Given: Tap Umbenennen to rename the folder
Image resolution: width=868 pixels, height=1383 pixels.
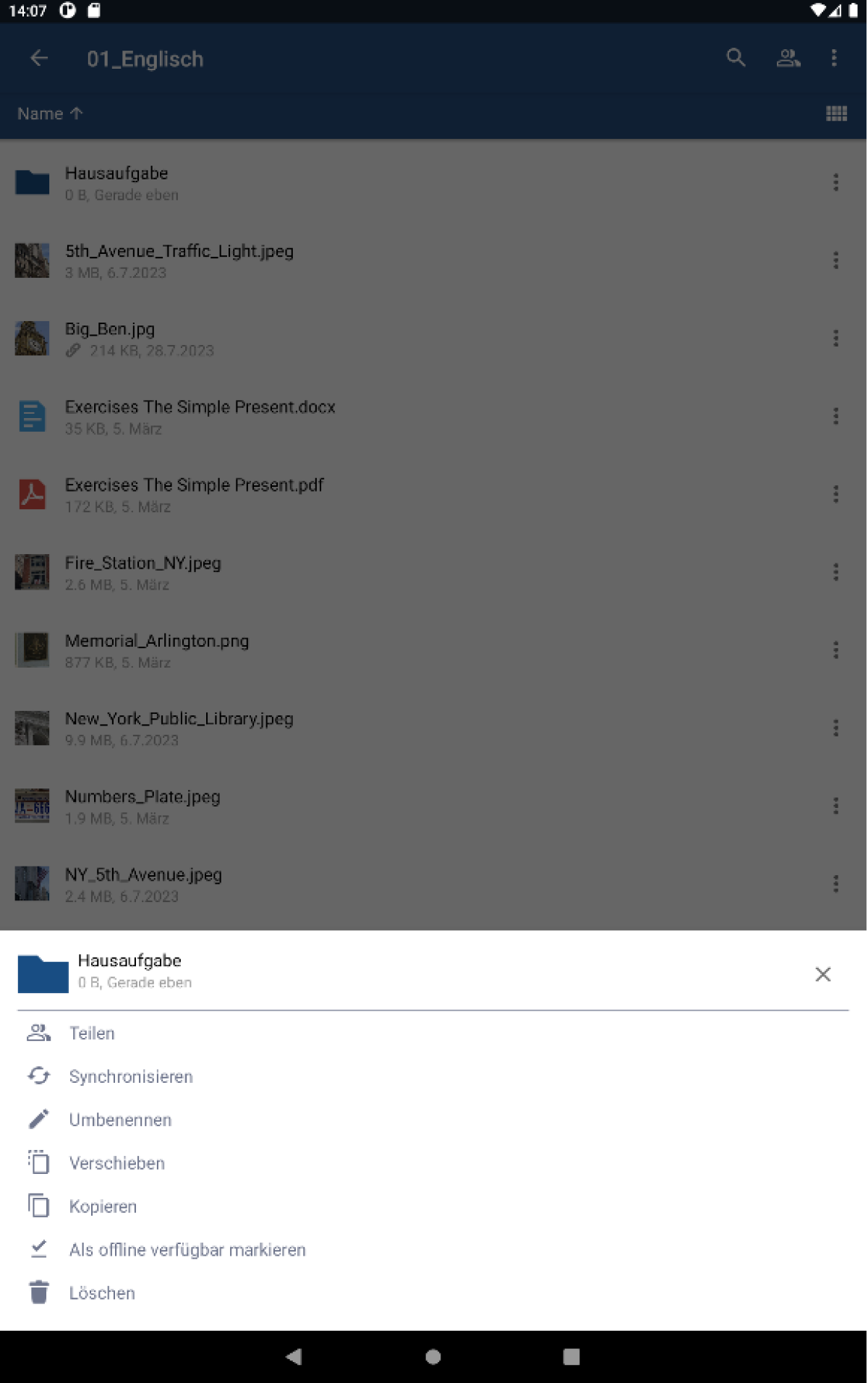Looking at the screenshot, I should click(120, 1120).
